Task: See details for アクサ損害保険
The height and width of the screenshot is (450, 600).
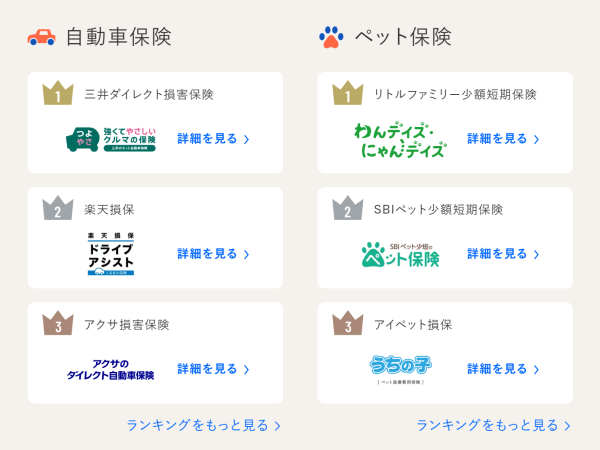Action: coord(213,369)
